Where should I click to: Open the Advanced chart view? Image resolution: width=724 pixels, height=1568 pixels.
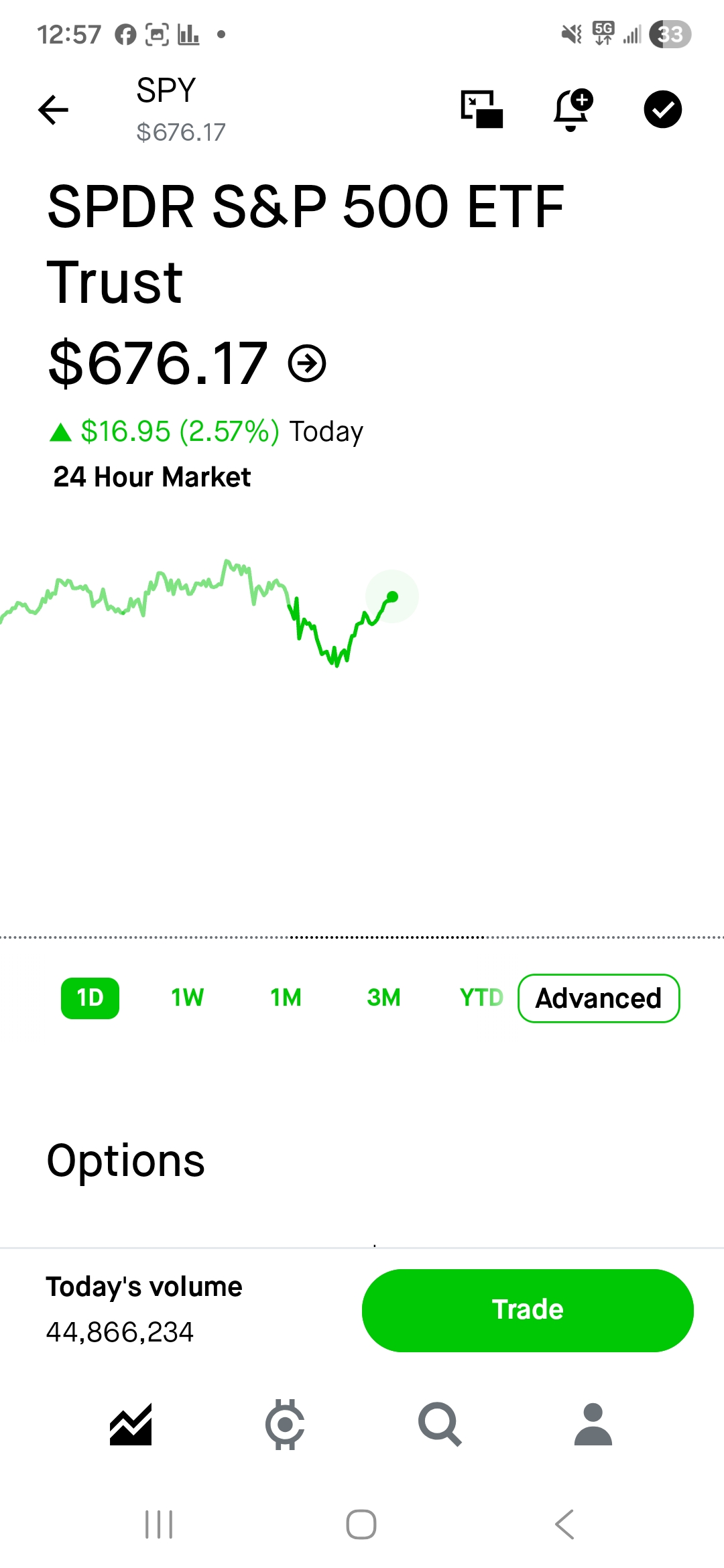coord(599,998)
